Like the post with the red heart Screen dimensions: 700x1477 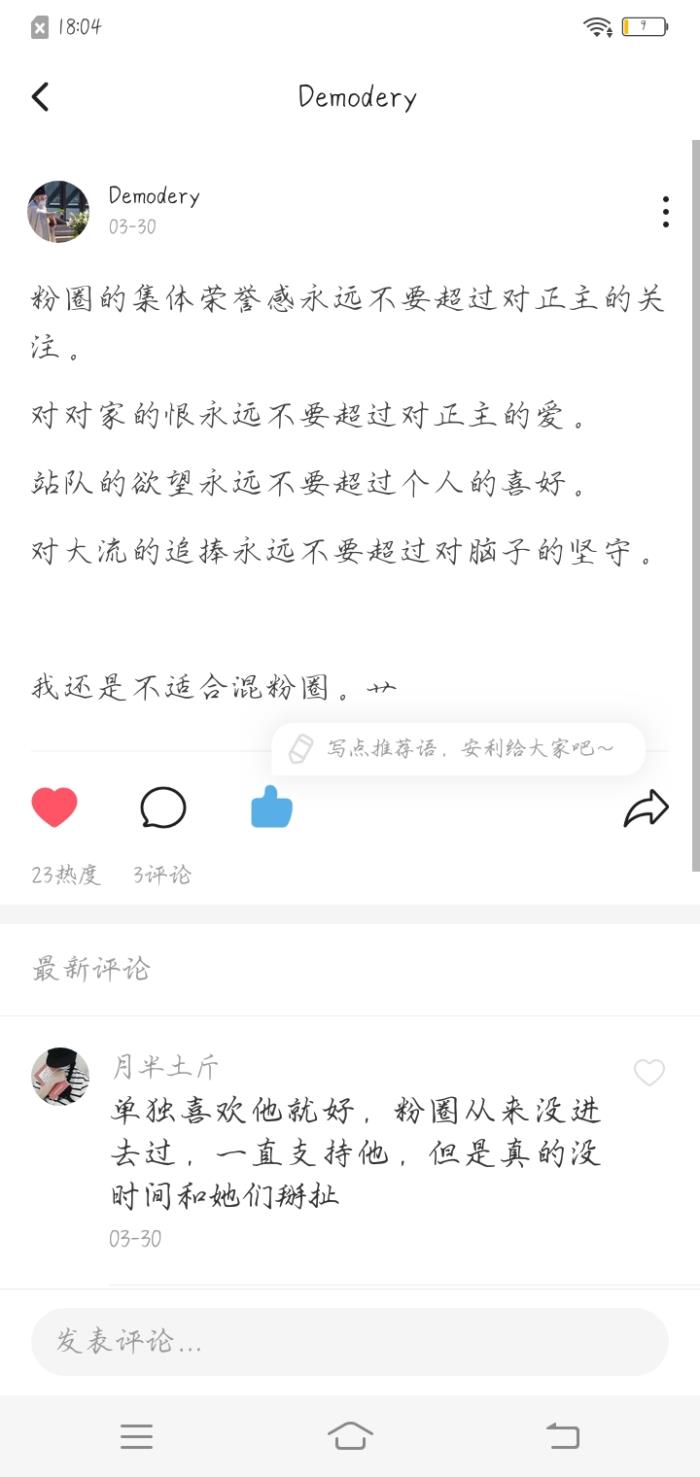(54, 808)
